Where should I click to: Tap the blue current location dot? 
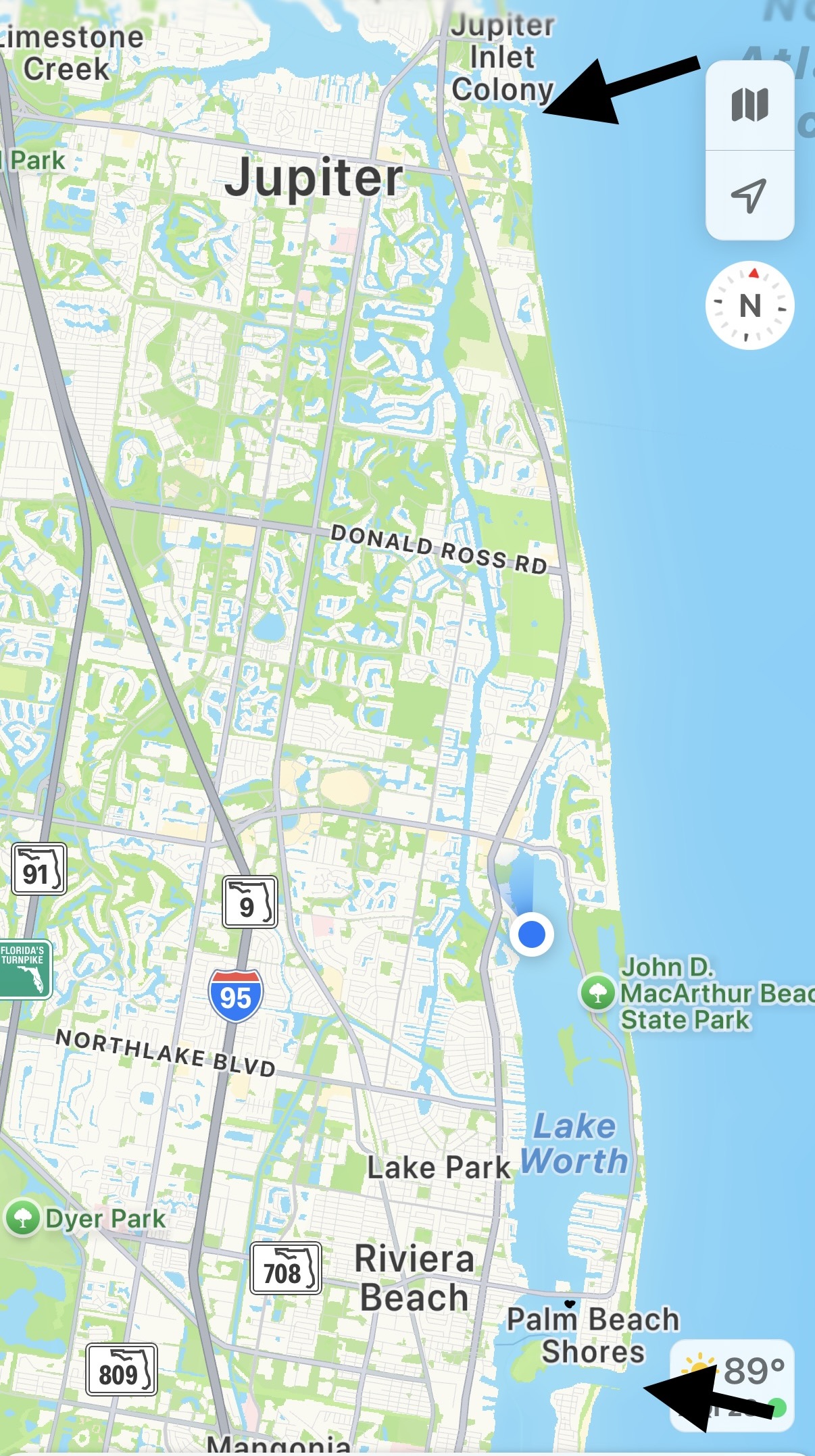tap(532, 934)
